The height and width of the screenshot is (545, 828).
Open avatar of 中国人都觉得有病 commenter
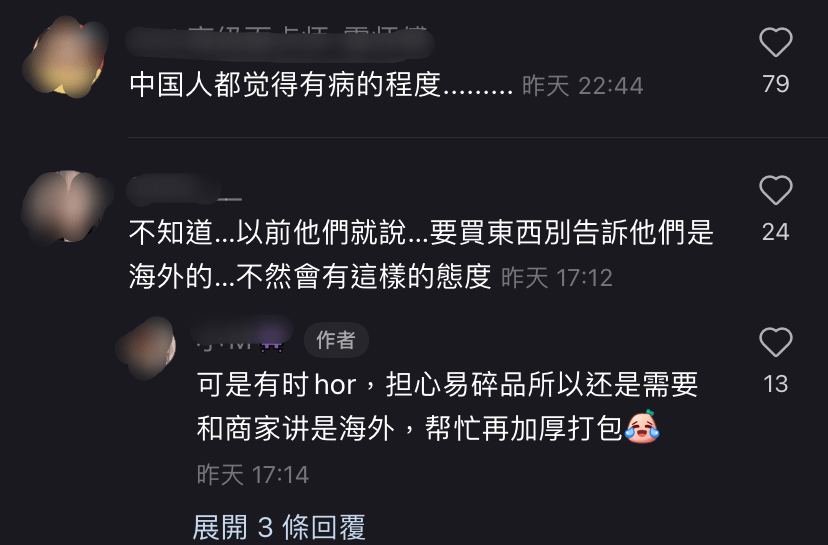[x=66, y=60]
